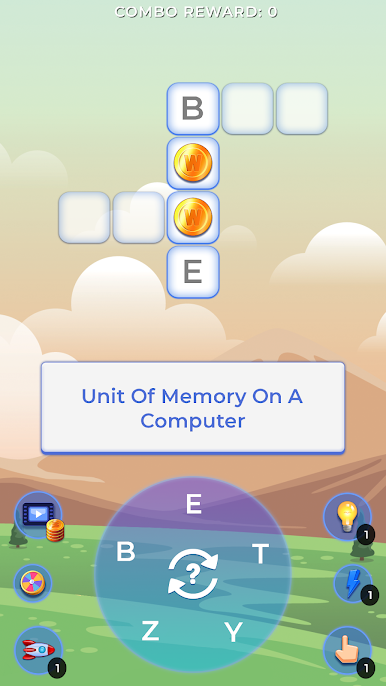Open the spin wheel
This screenshot has width=386, height=686.
coord(33,583)
